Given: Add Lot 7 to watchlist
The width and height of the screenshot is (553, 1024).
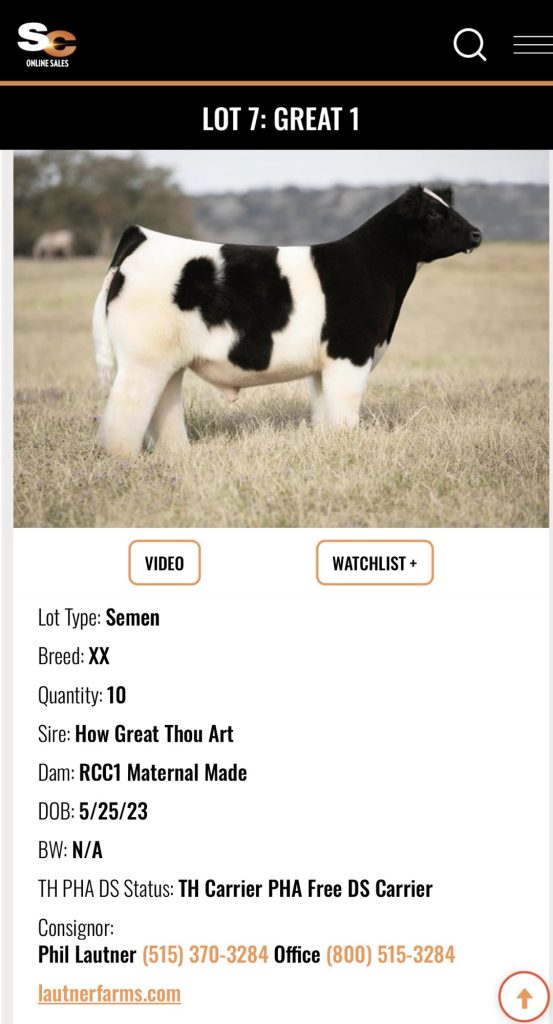Looking at the screenshot, I should (x=375, y=563).
